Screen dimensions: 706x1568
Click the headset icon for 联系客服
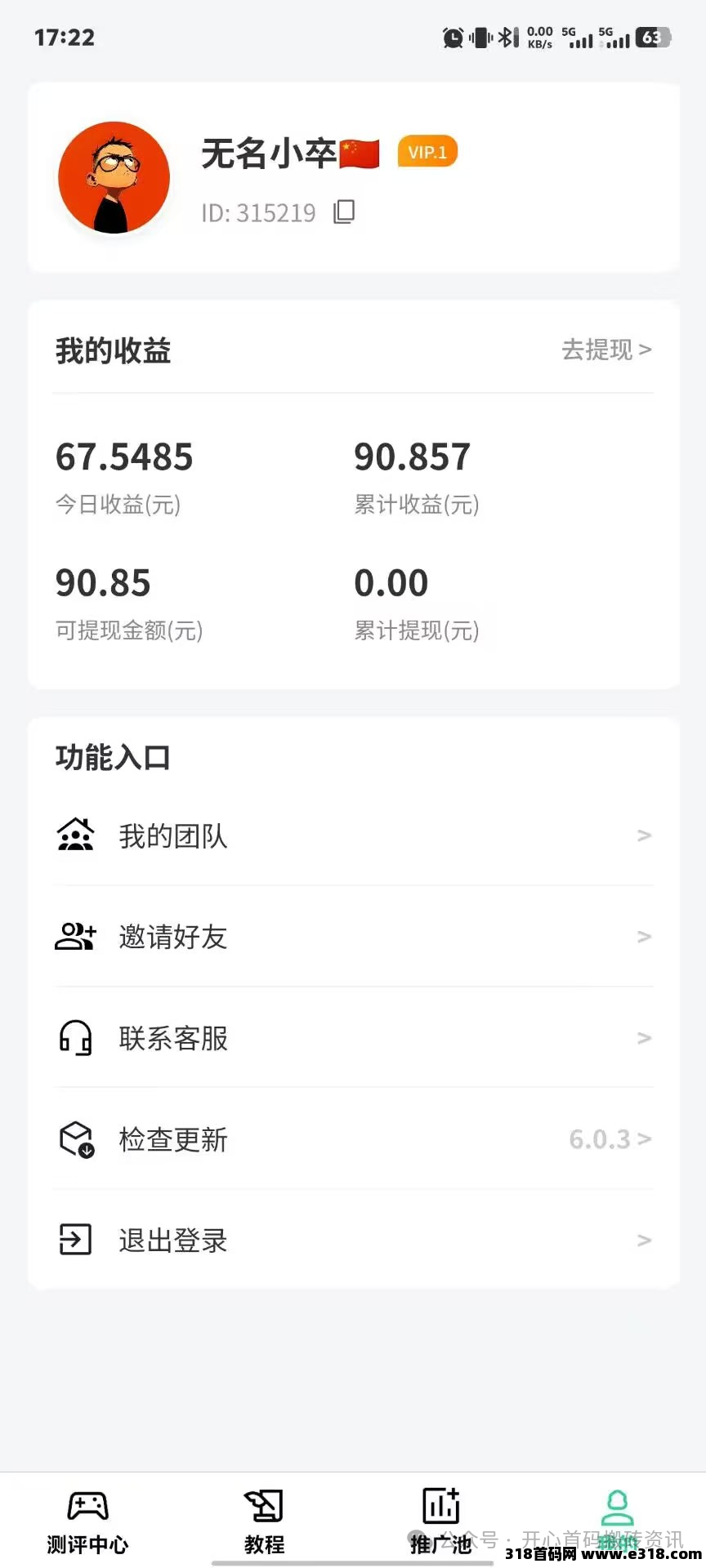pos(75,1038)
